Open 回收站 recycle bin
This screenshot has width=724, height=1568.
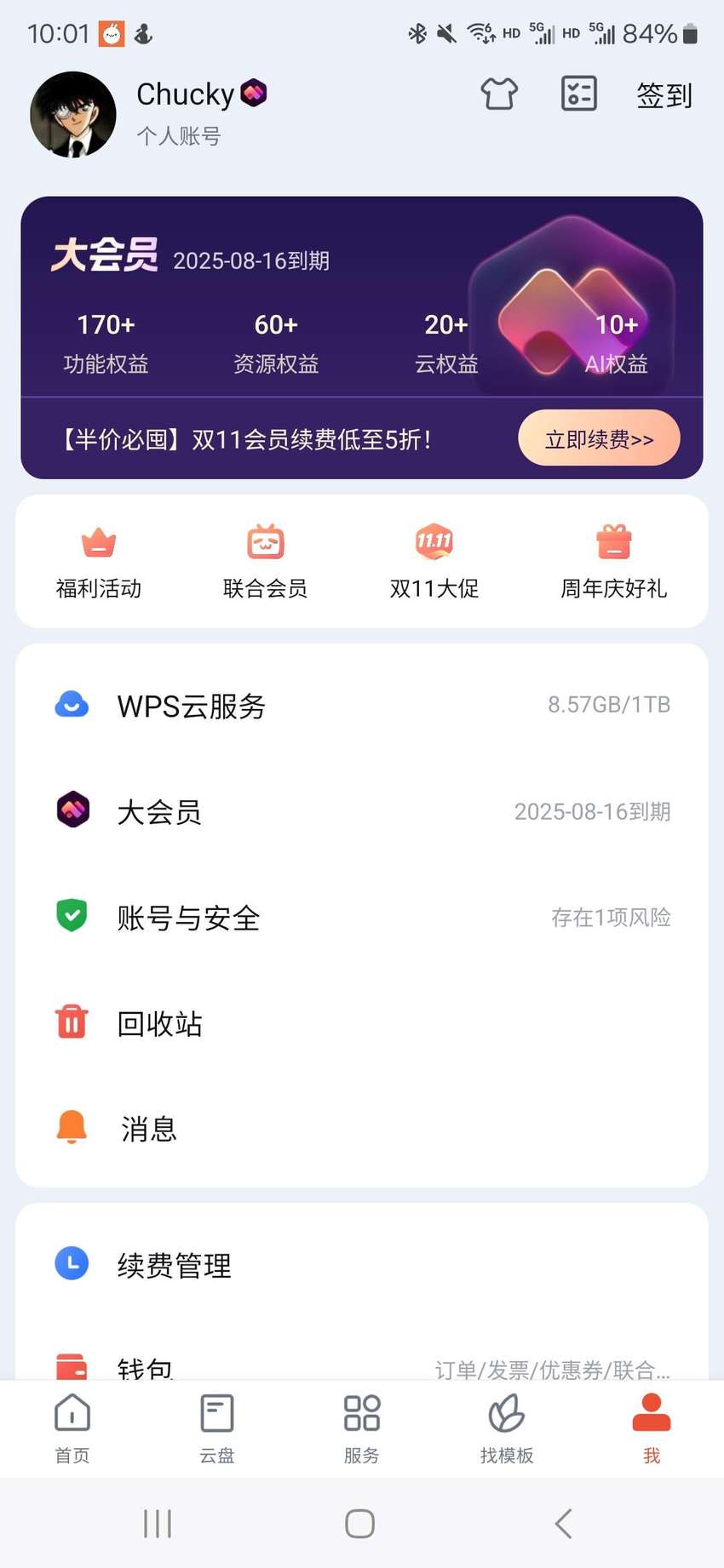(x=362, y=1023)
